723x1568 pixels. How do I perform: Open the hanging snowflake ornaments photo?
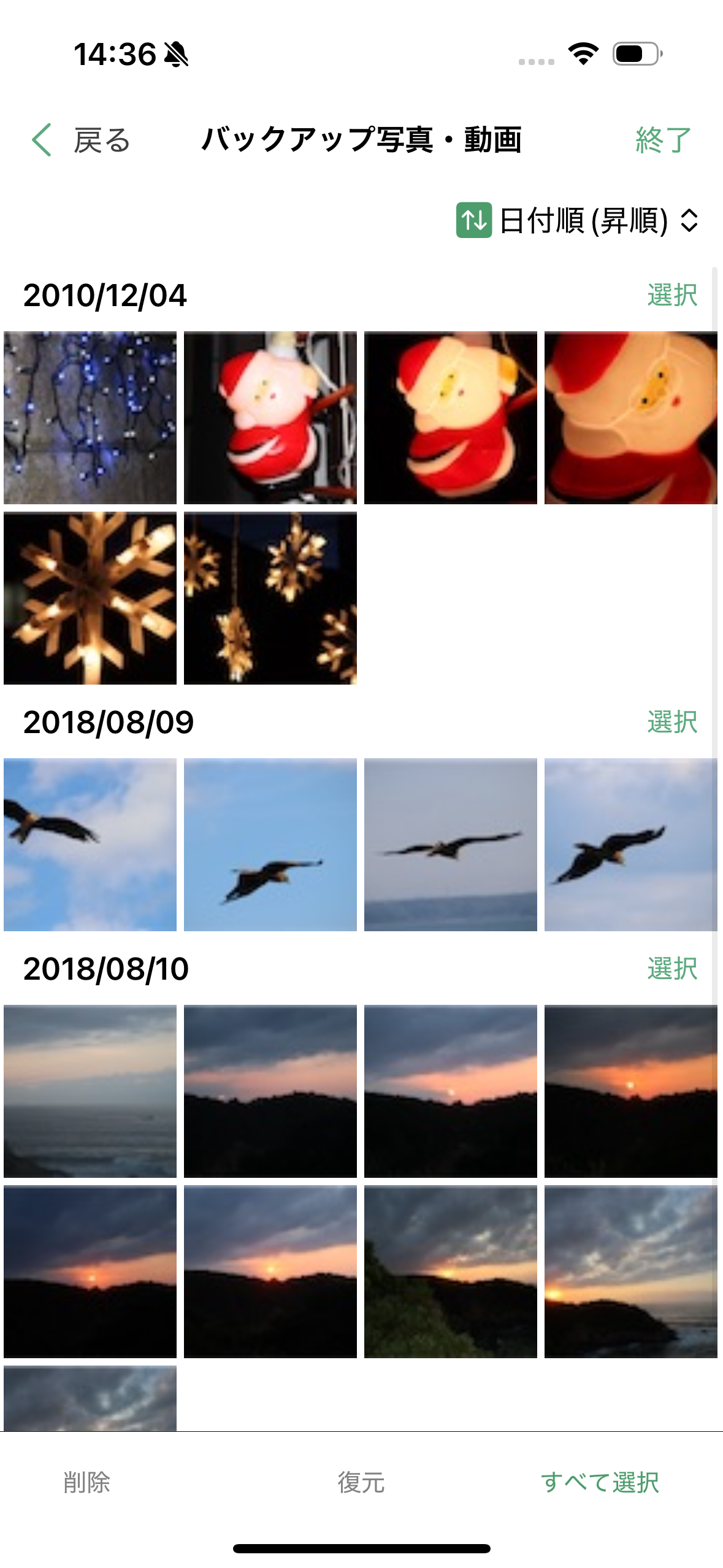[270, 598]
